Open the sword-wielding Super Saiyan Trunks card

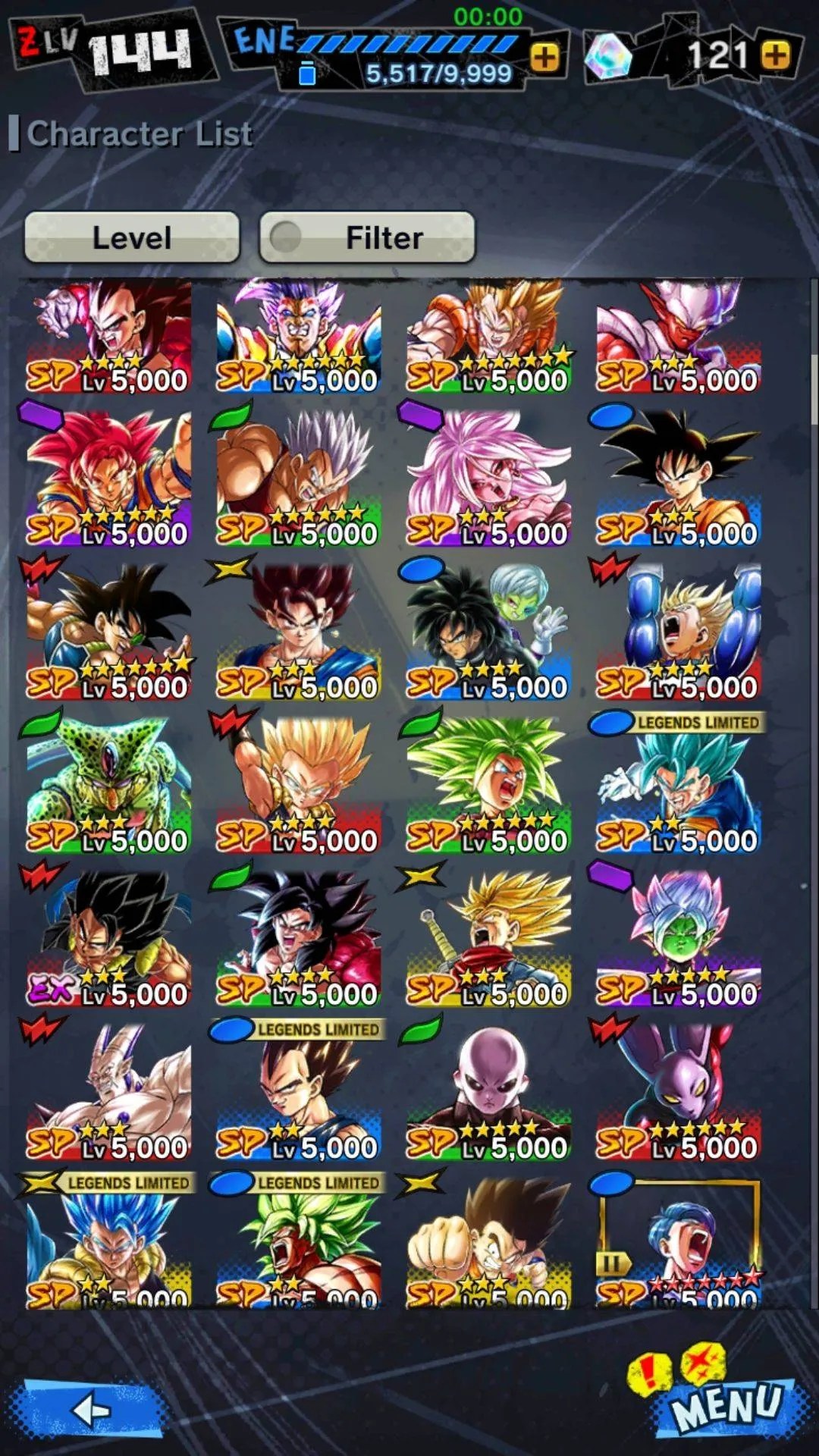pos(488,939)
